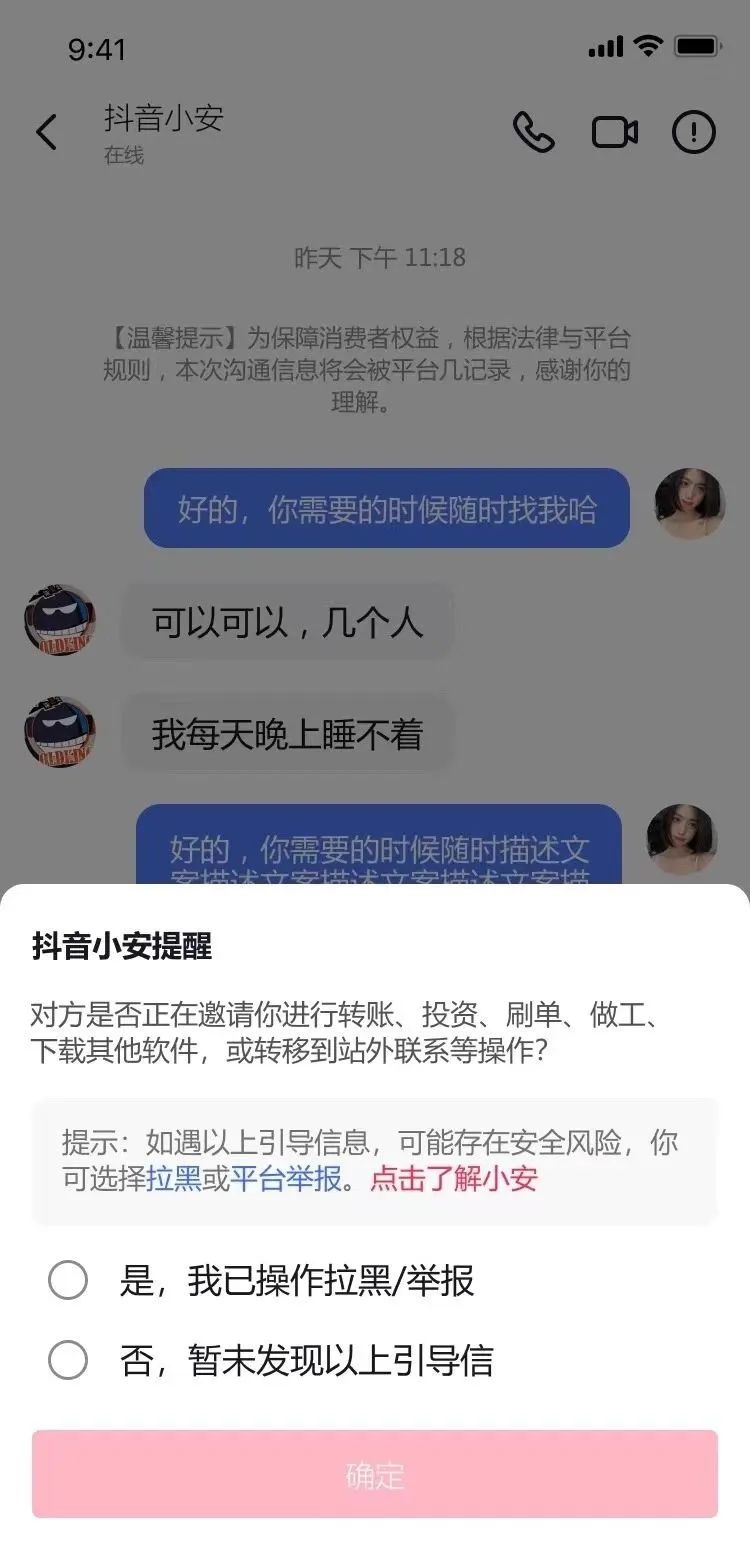The width and height of the screenshot is (750, 1561).
Task: Go back with the arrow icon
Action: [47, 132]
